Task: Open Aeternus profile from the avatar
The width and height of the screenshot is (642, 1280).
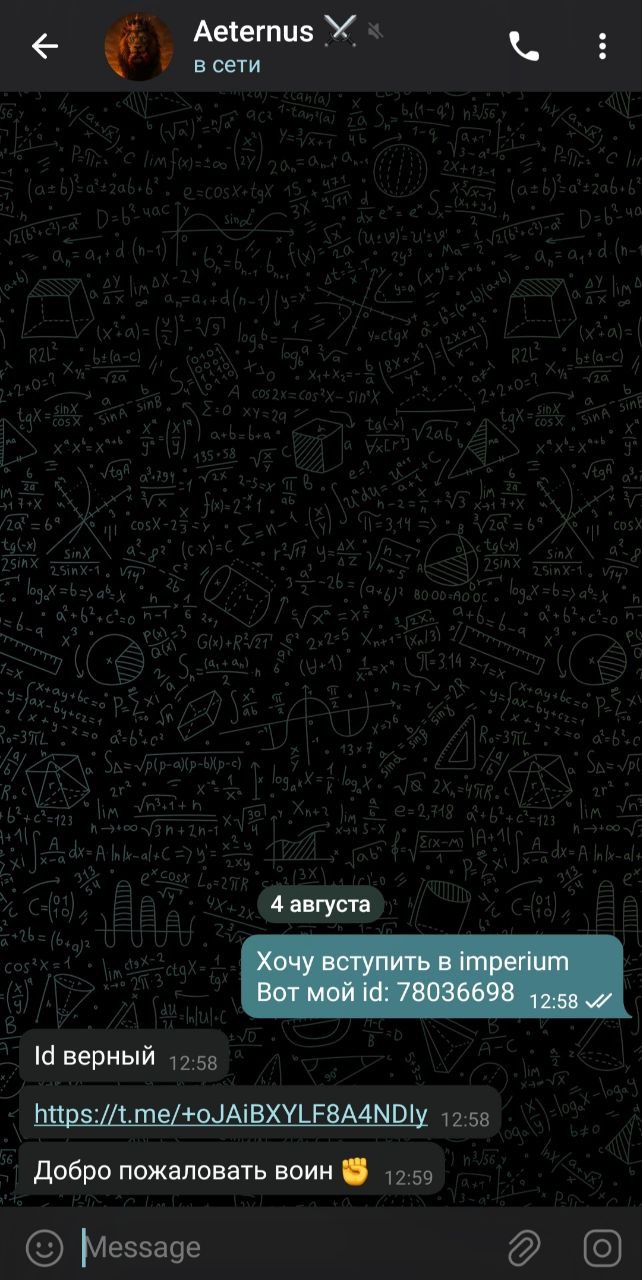Action: [x=139, y=46]
